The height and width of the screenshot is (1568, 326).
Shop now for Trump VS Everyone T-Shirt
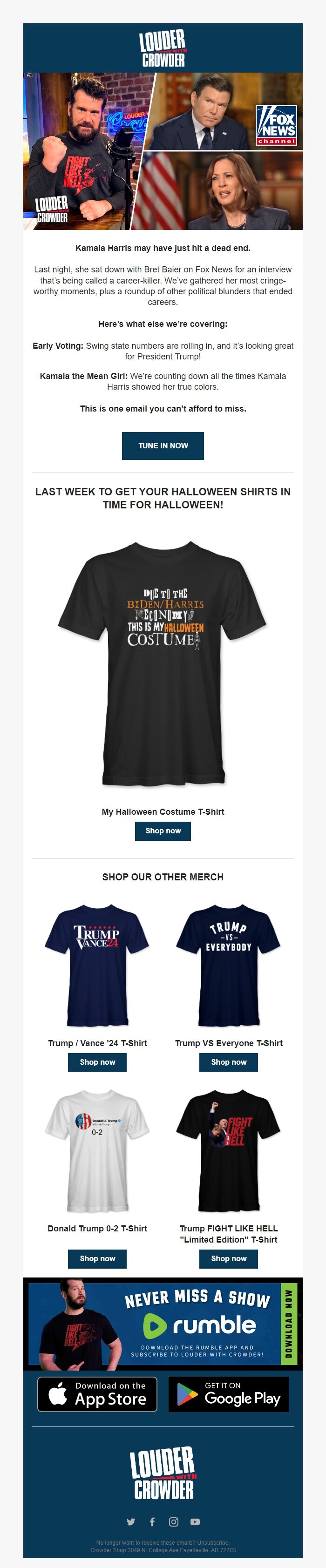229,1062
